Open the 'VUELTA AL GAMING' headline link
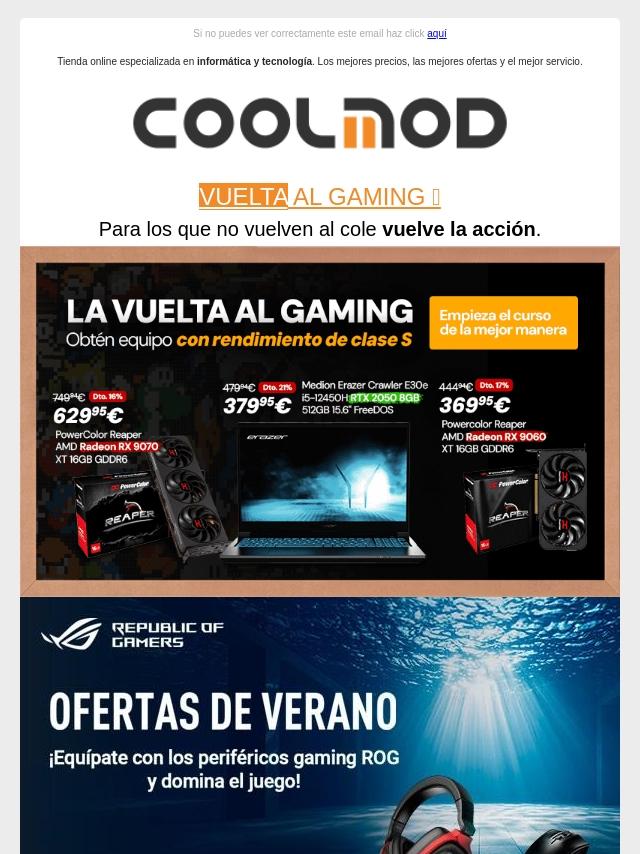Screen dimensions: 640x854 (x=319, y=197)
